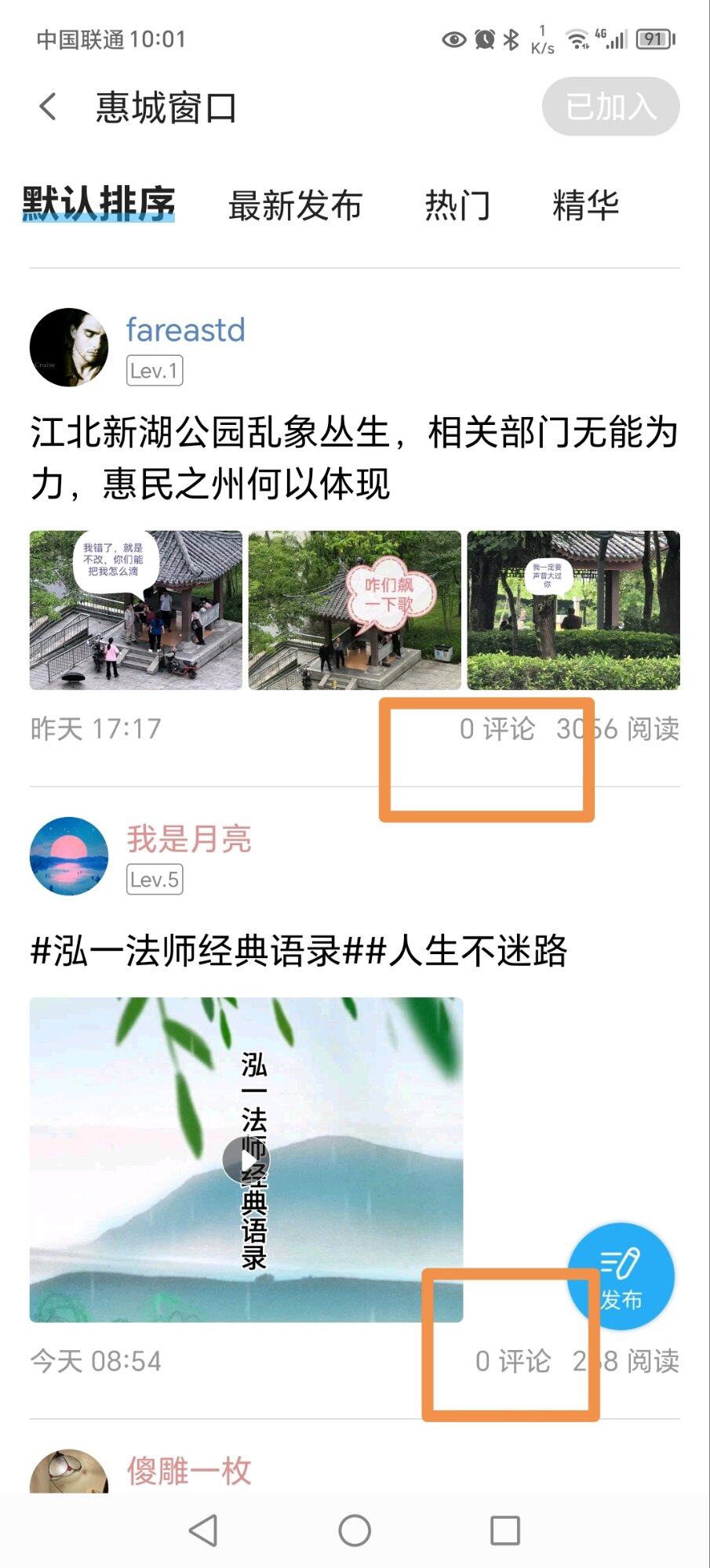The image size is (710, 1568).
Task: Open the 我是月亮 username link
Action: (189, 839)
